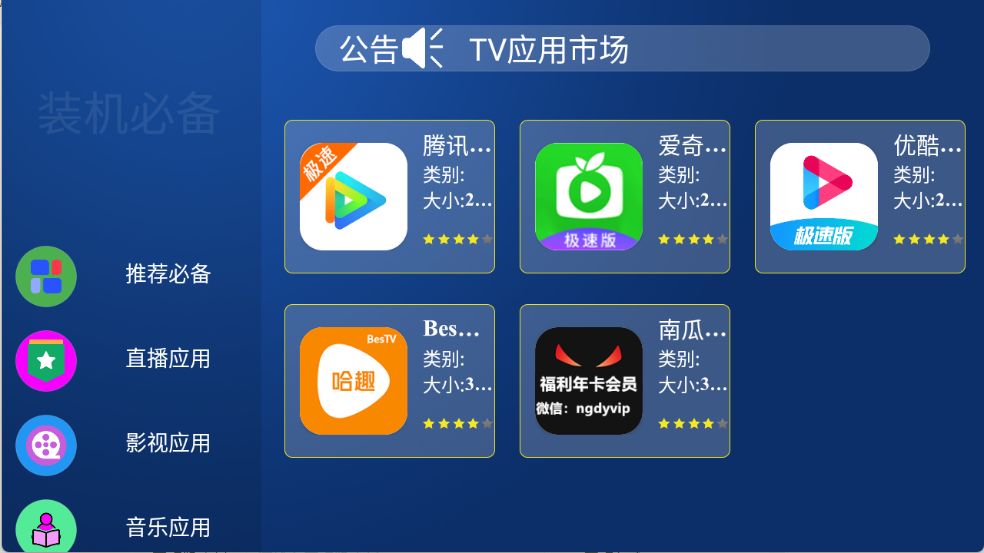Open the 爱奇艺 极速版 app card
Image resolution: width=984 pixels, height=553 pixels.
pyautogui.click(x=624, y=197)
